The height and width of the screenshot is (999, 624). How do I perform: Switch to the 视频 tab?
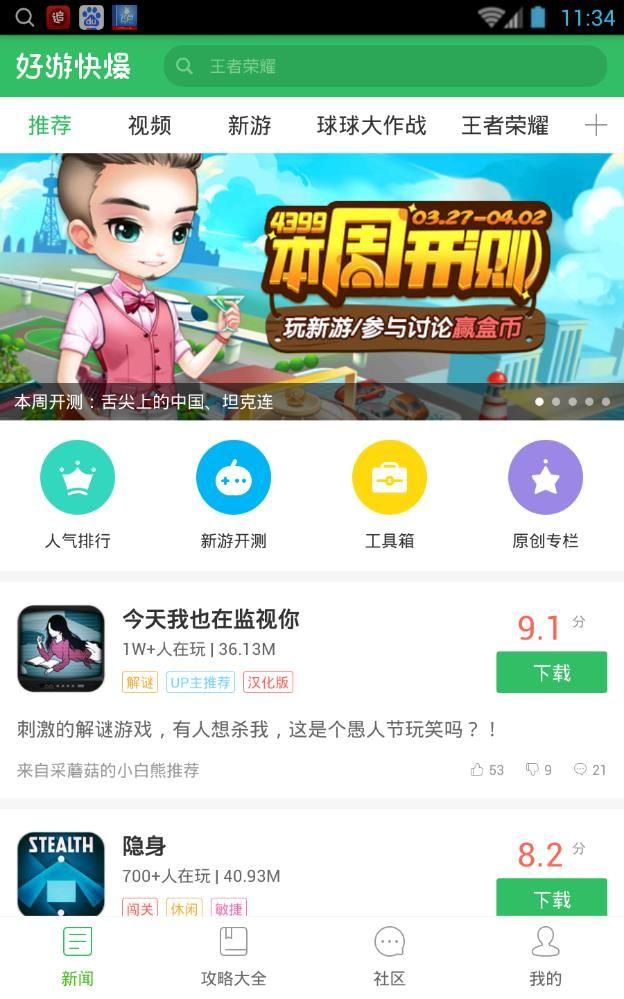149,125
